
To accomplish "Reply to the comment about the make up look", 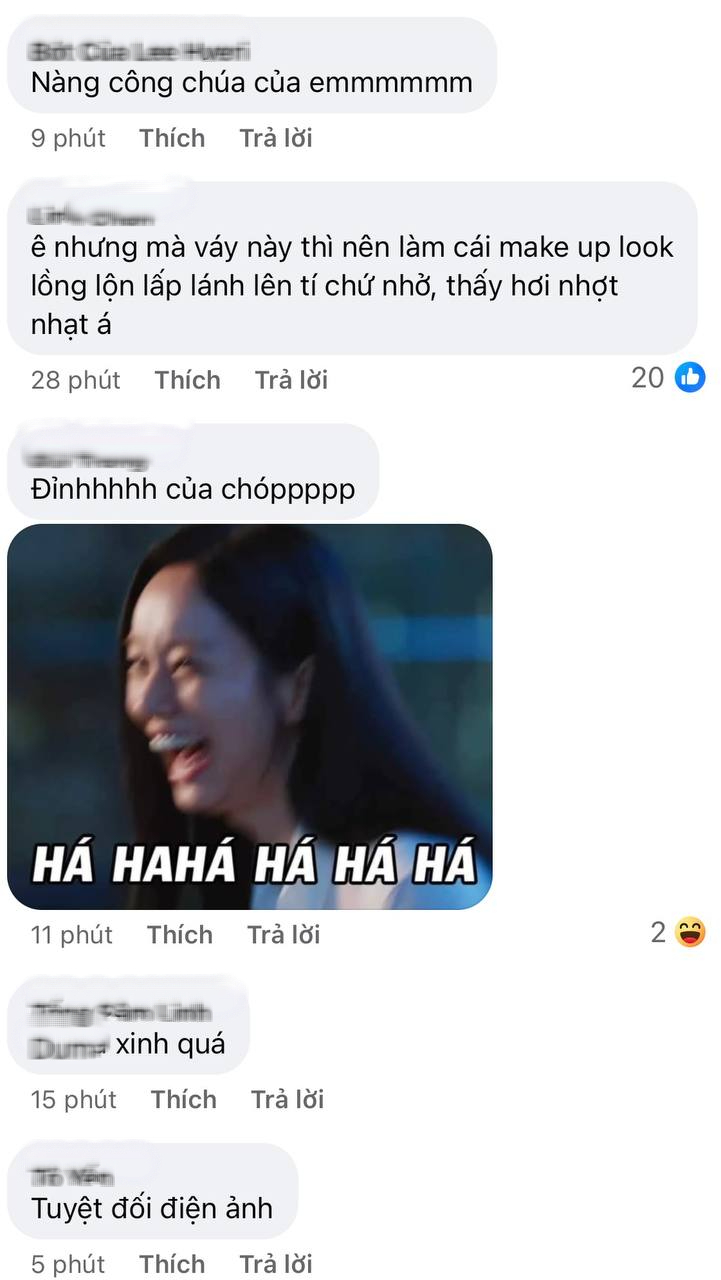I will click(291, 380).
